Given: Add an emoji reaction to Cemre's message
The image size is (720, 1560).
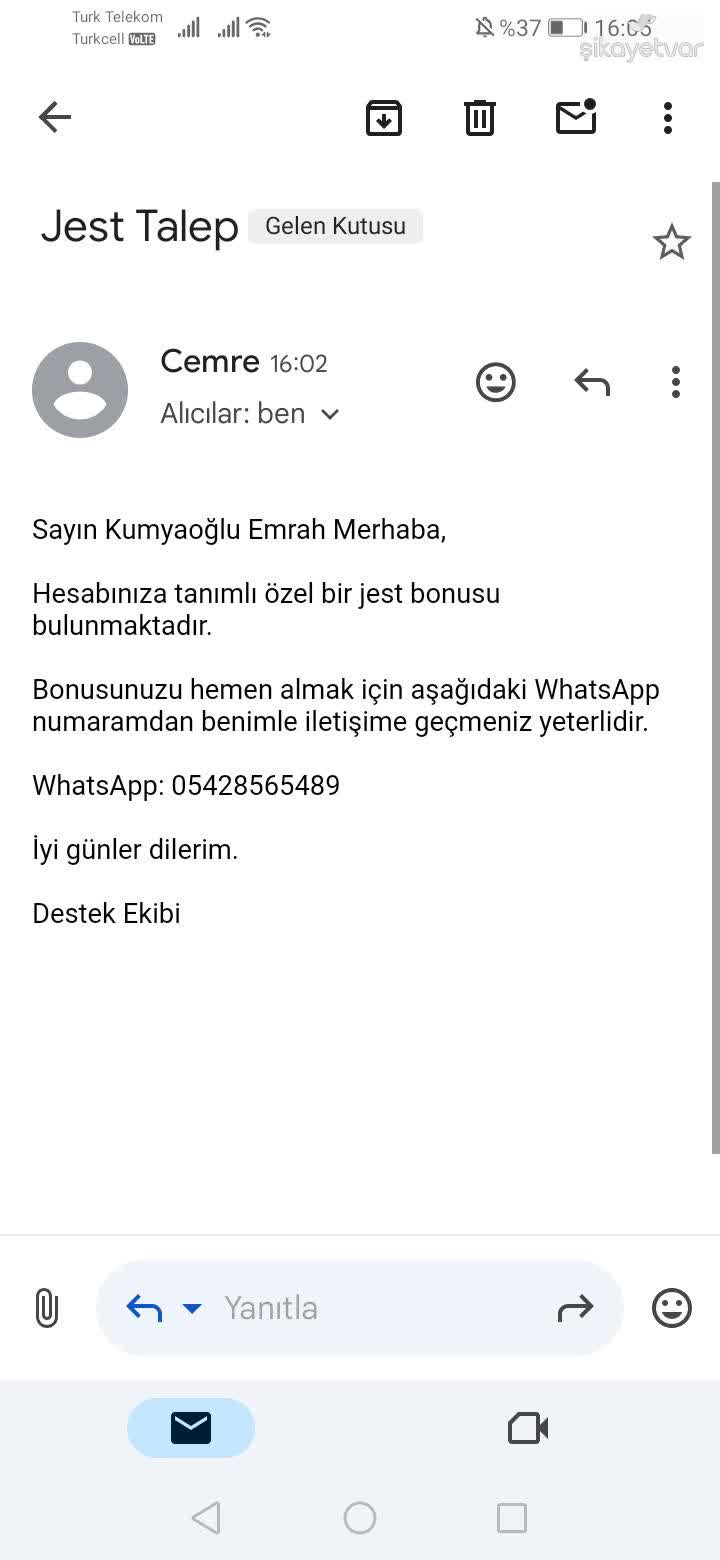Looking at the screenshot, I should pos(495,382).
